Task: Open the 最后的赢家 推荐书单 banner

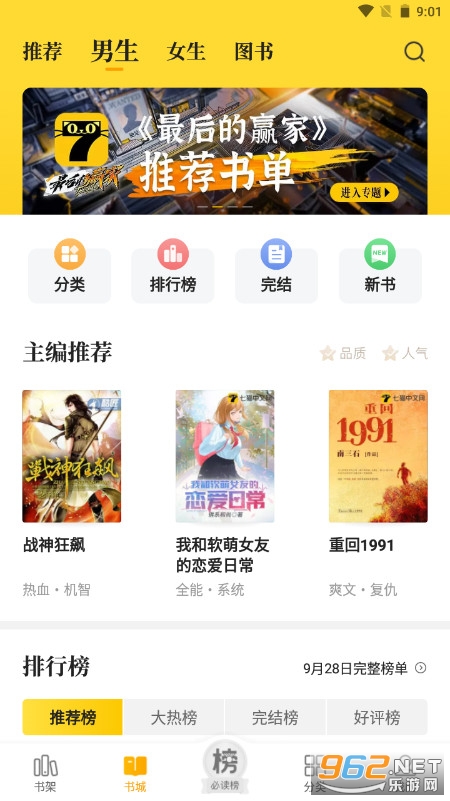Action: point(225,151)
